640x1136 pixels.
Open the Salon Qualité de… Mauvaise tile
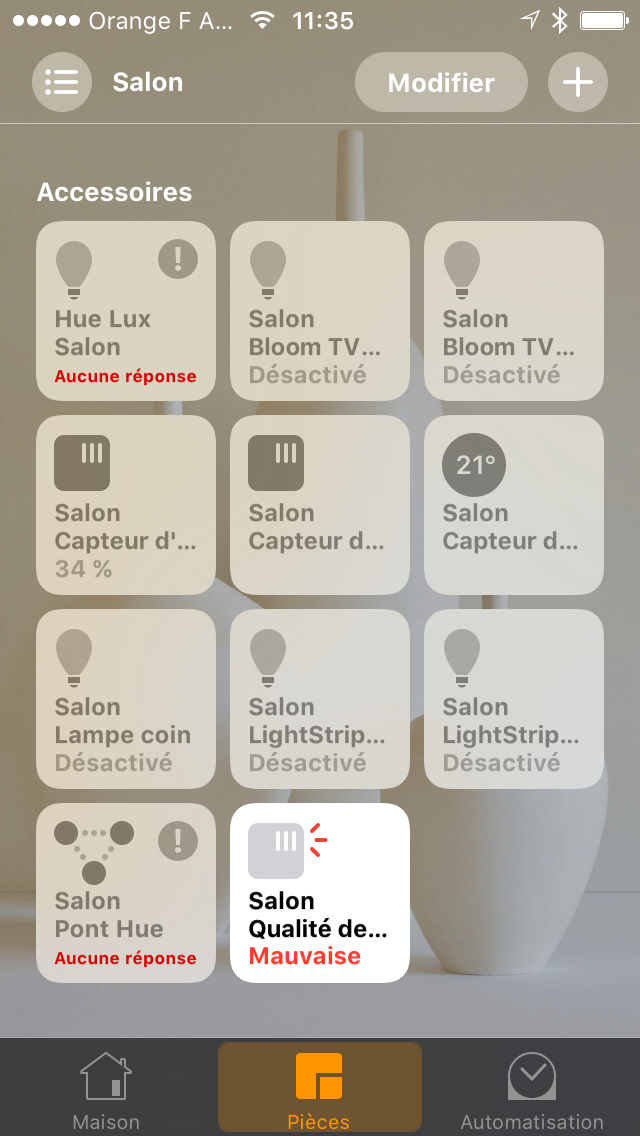320,893
